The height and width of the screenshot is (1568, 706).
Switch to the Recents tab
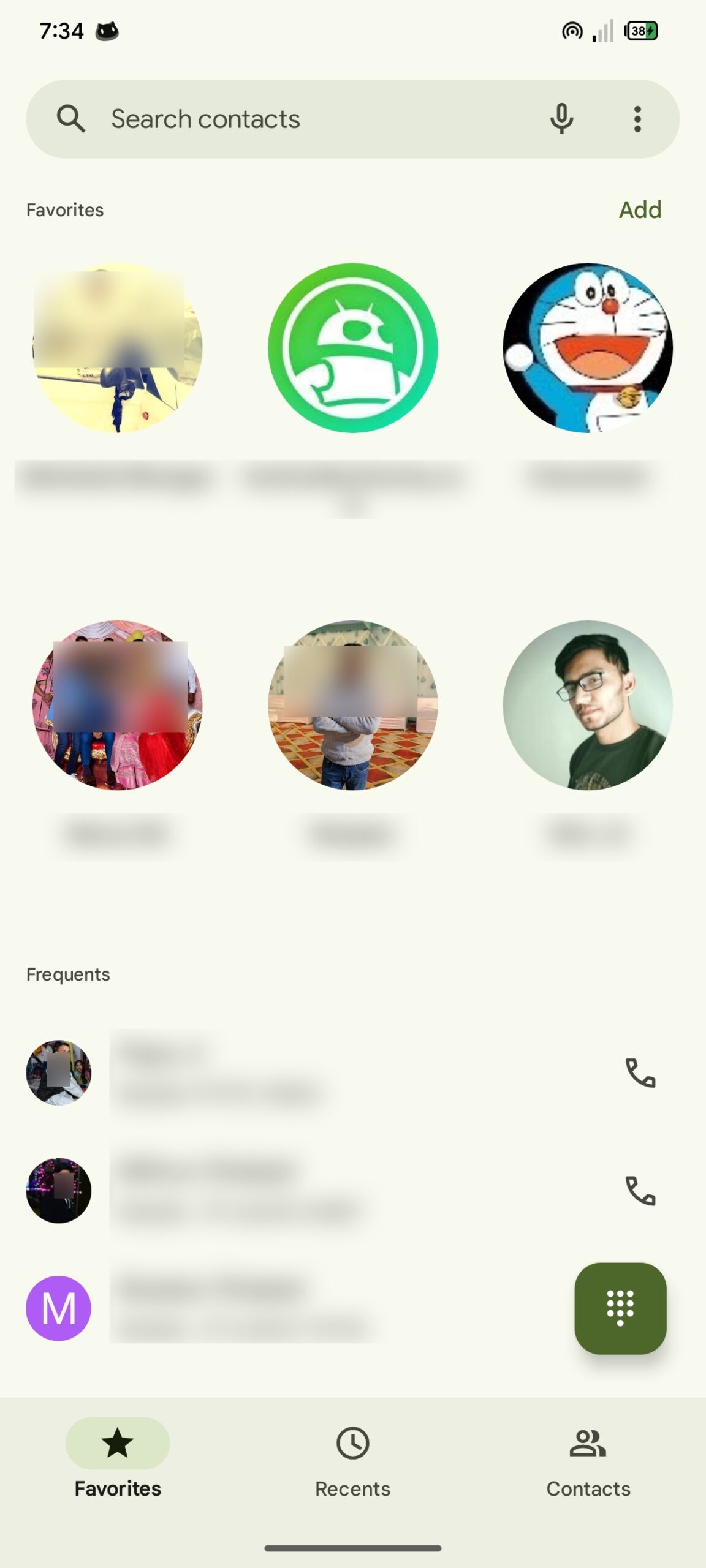(x=352, y=1461)
